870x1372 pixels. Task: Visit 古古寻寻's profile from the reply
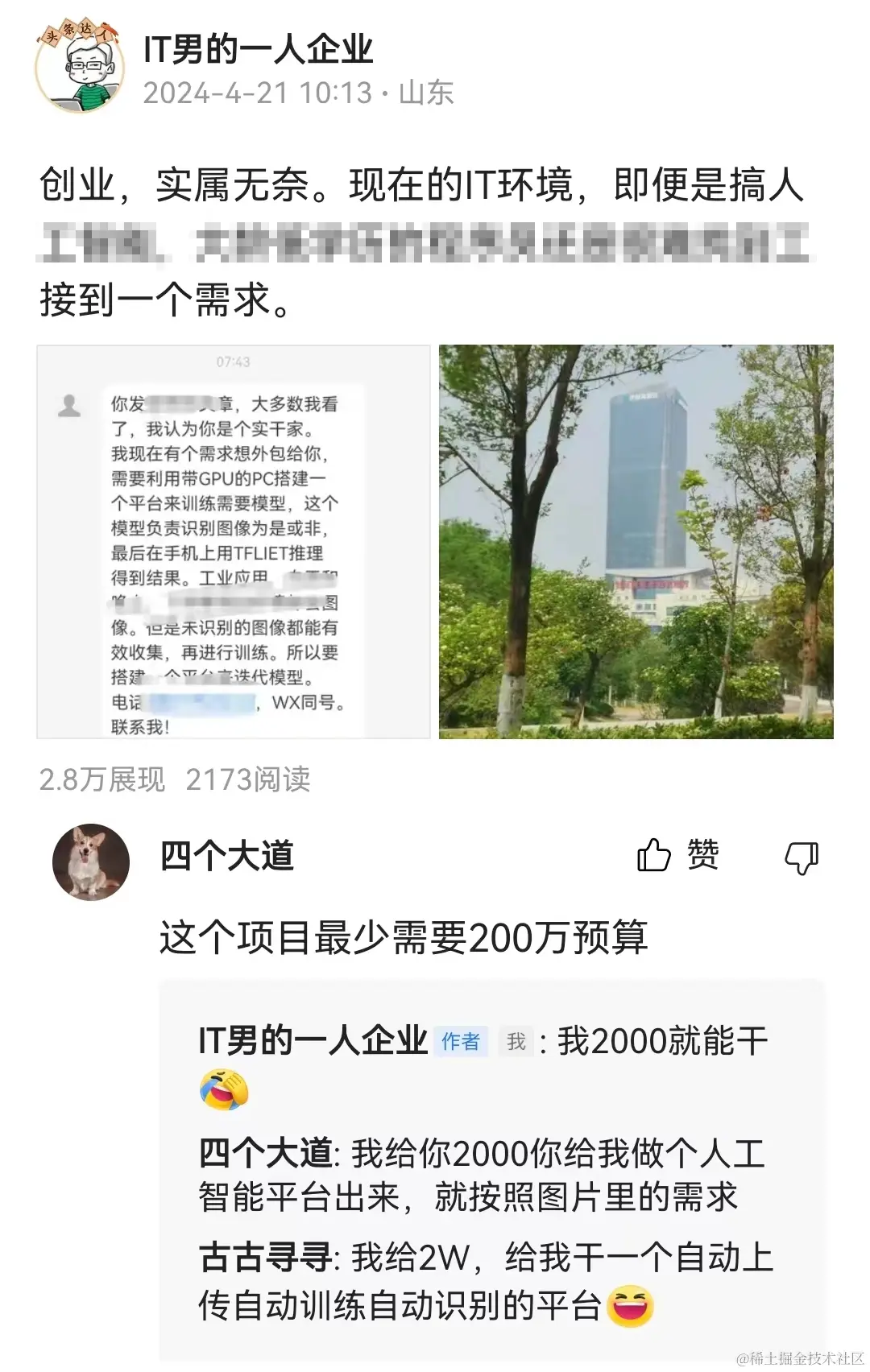coord(265,1257)
